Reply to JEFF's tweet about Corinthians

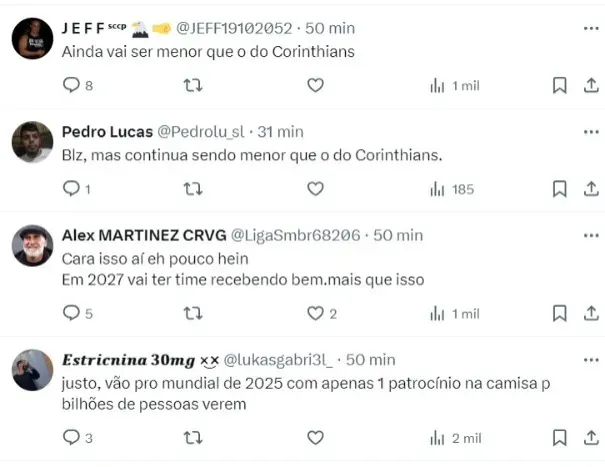click(71, 86)
